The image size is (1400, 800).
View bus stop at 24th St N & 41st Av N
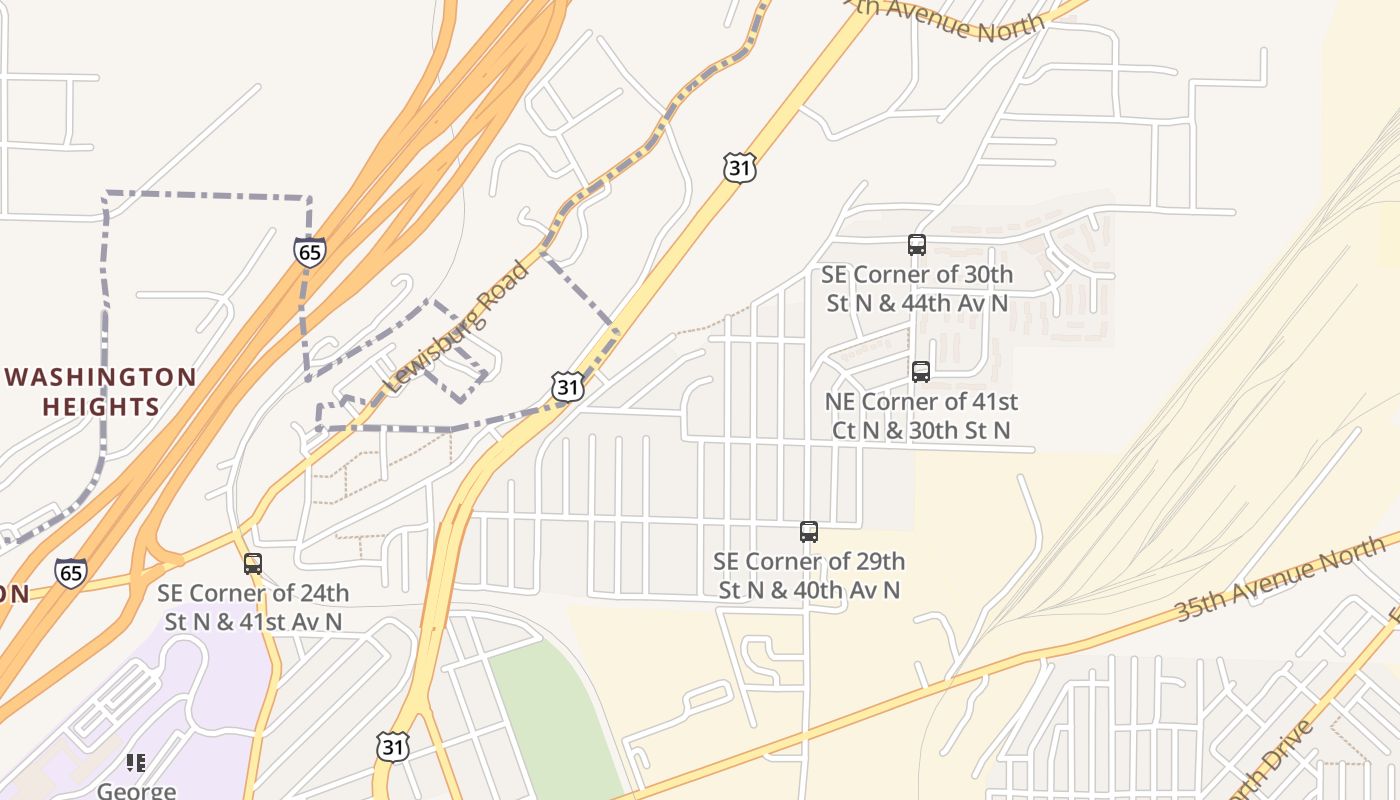click(253, 564)
